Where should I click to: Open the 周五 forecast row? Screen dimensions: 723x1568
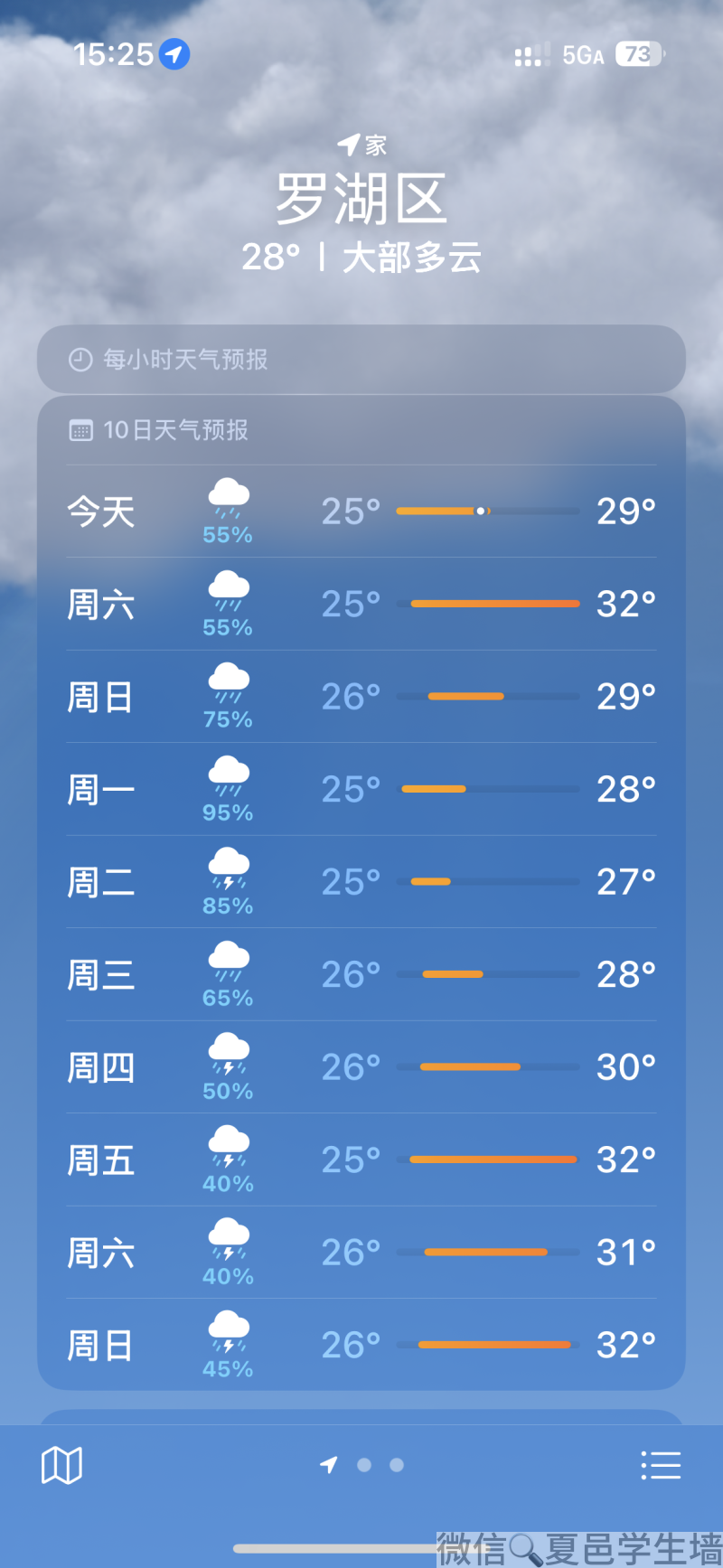coord(361,1160)
